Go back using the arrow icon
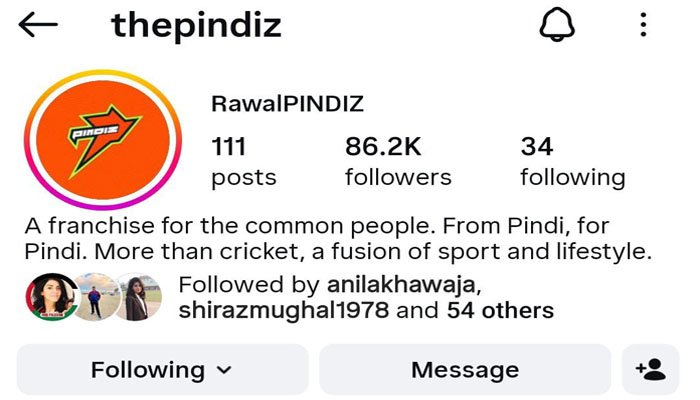The image size is (700, 400). point(38,26)
